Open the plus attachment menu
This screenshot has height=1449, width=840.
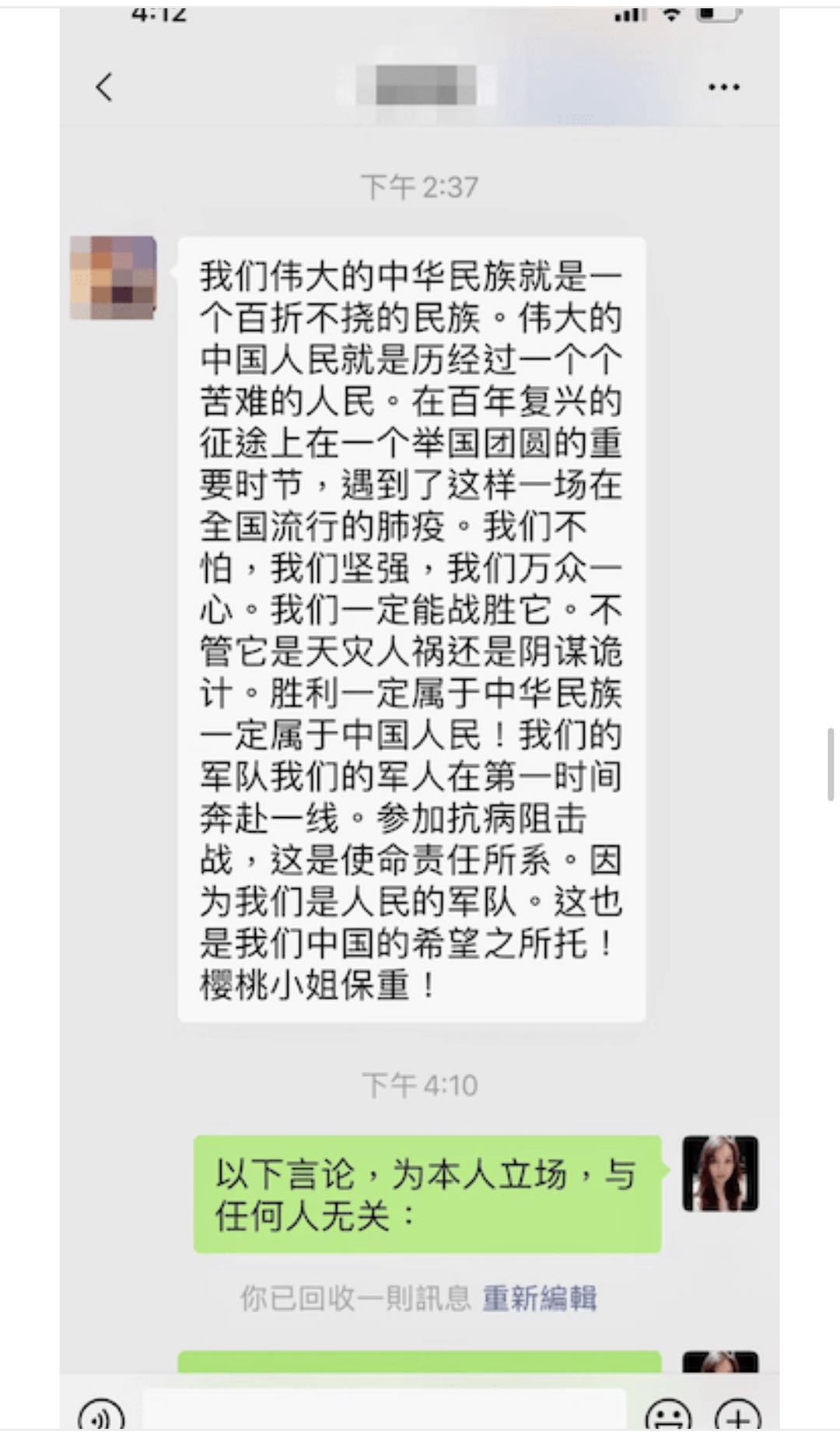point(737,1416)
